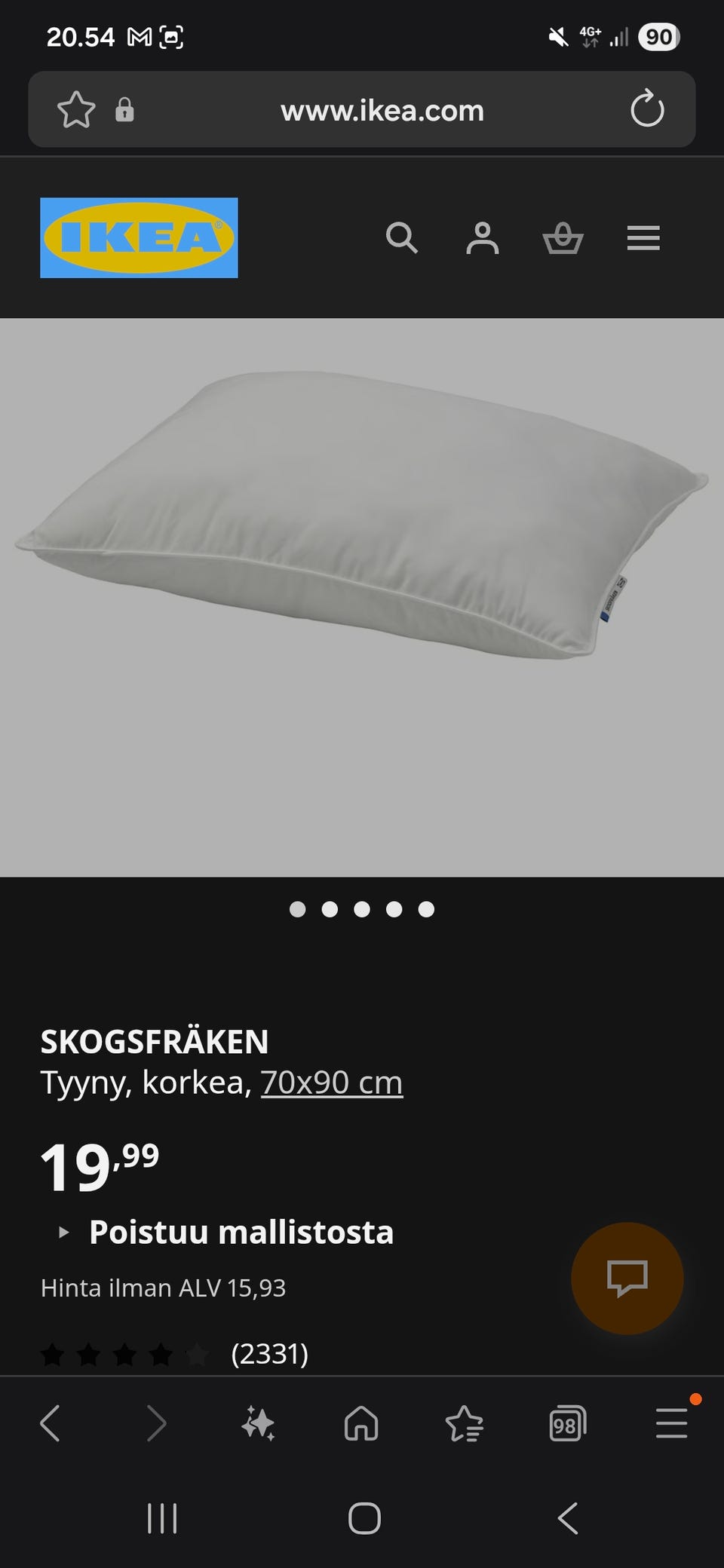Open the chat support bubble

(x=627, y=1279)
